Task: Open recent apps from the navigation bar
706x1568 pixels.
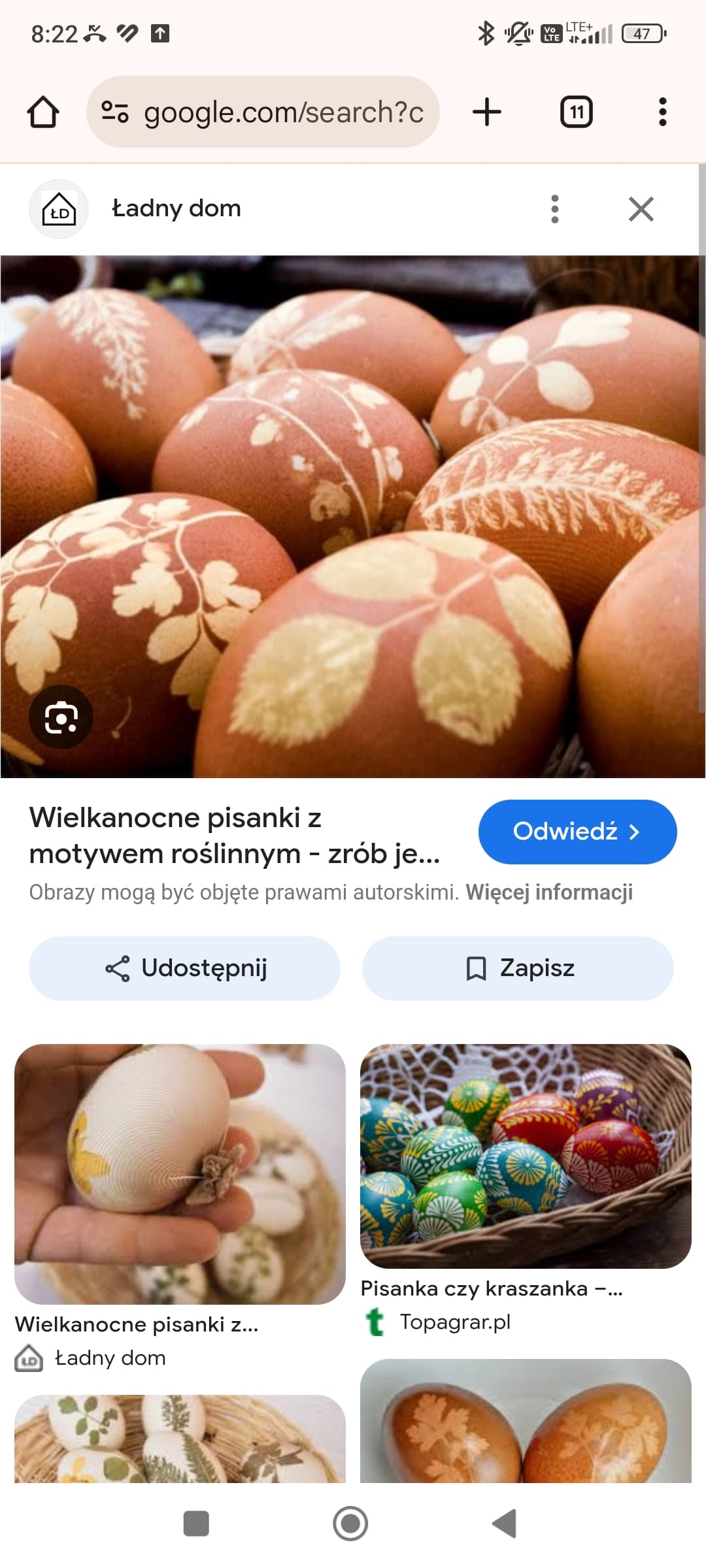Action: point(196,1524)
